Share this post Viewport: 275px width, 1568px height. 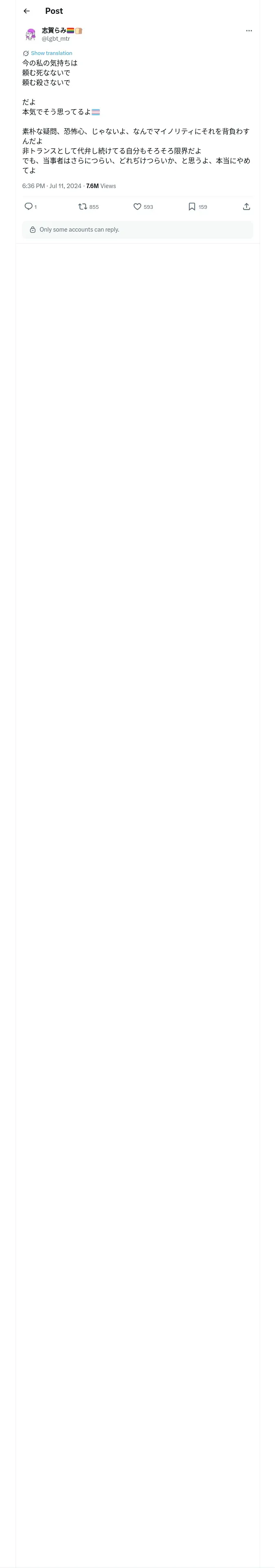coord(246,206)
